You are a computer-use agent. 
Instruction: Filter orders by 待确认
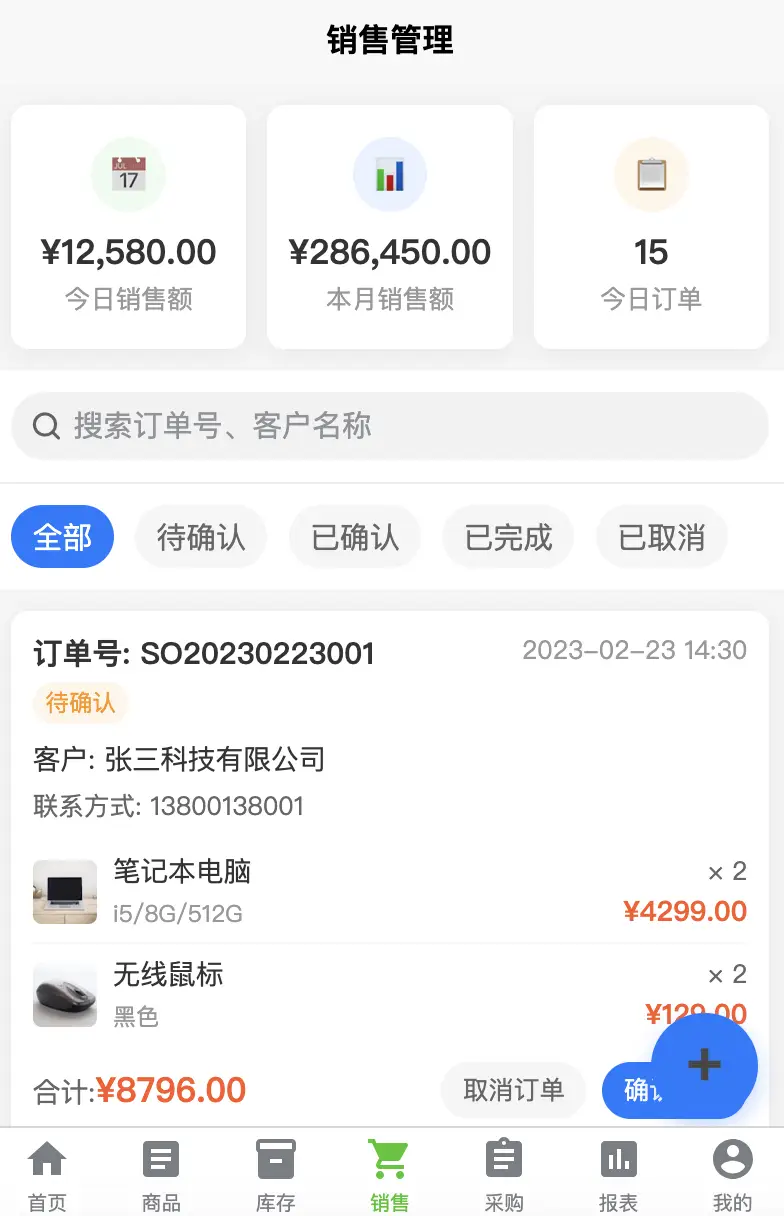[201, 537]
